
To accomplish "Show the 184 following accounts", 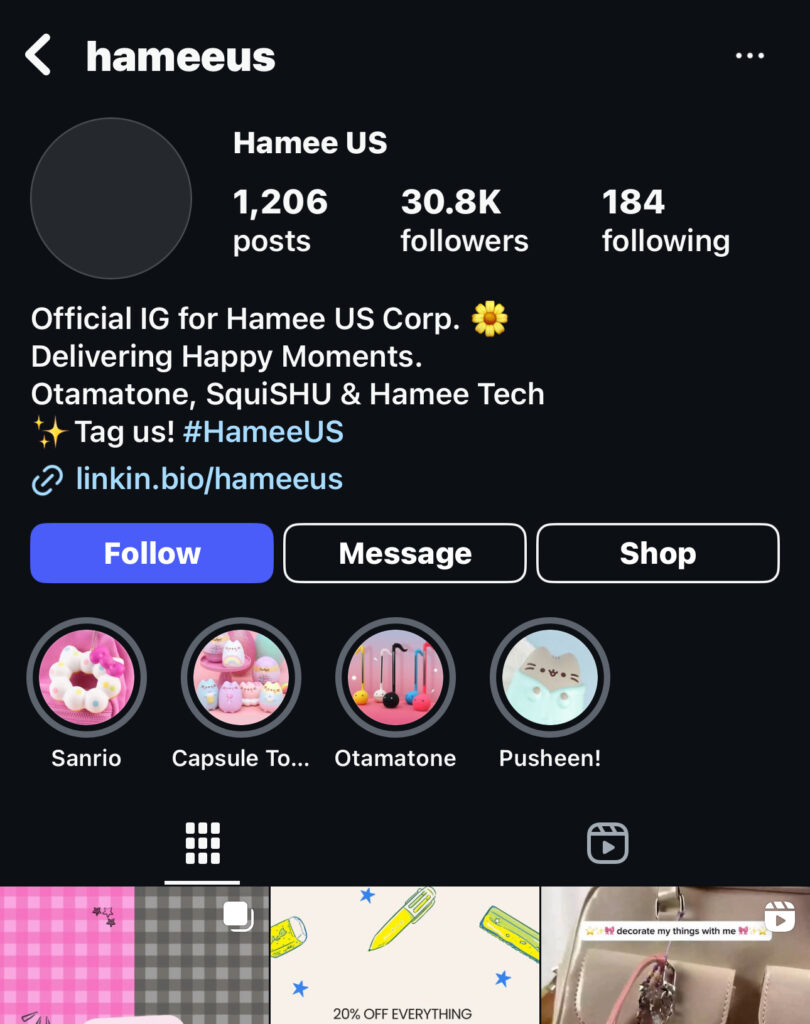I will click(x=665, y=221).
